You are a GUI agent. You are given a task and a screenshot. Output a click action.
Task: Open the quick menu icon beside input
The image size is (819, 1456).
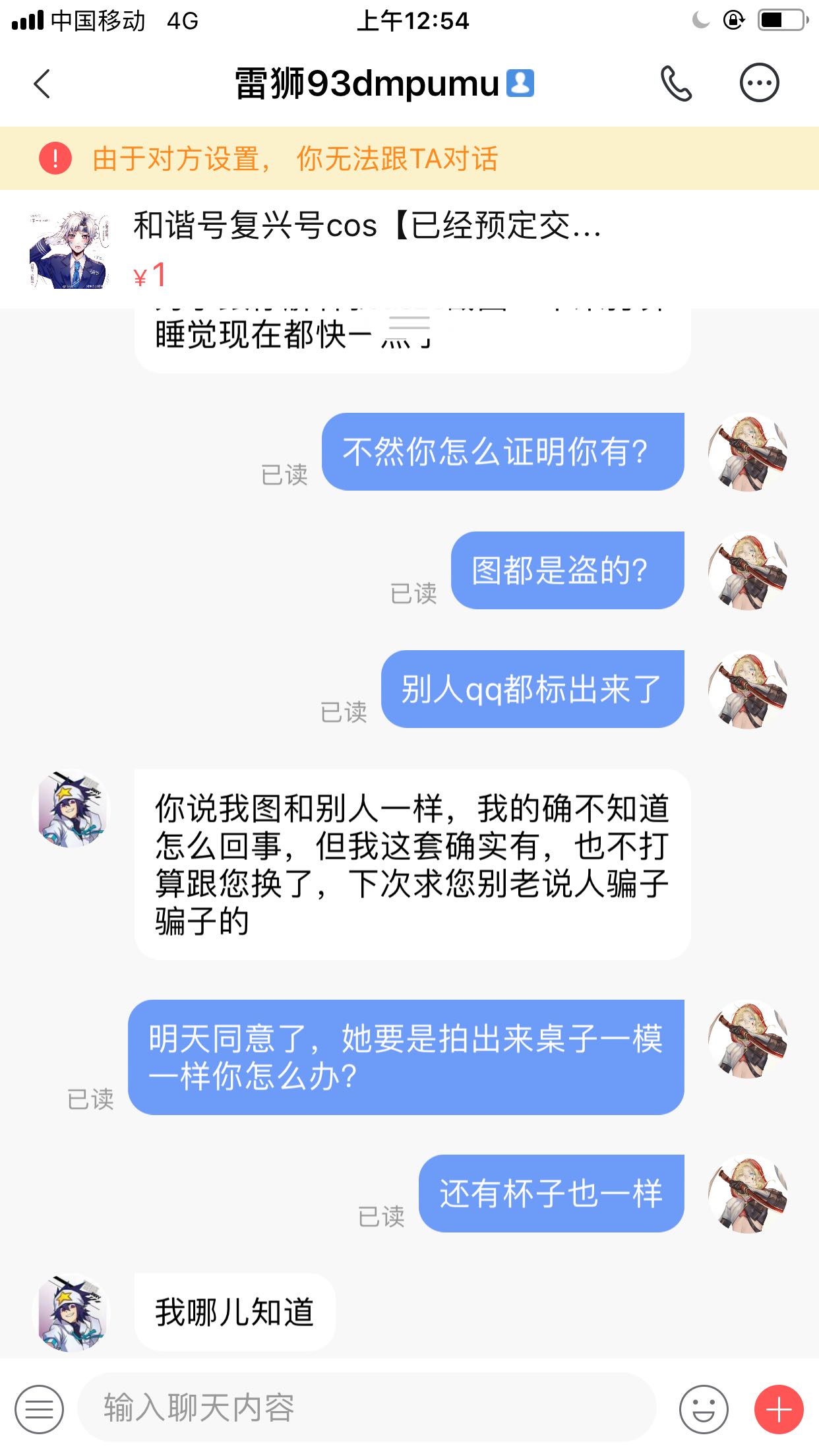[x=39, y=1409]
